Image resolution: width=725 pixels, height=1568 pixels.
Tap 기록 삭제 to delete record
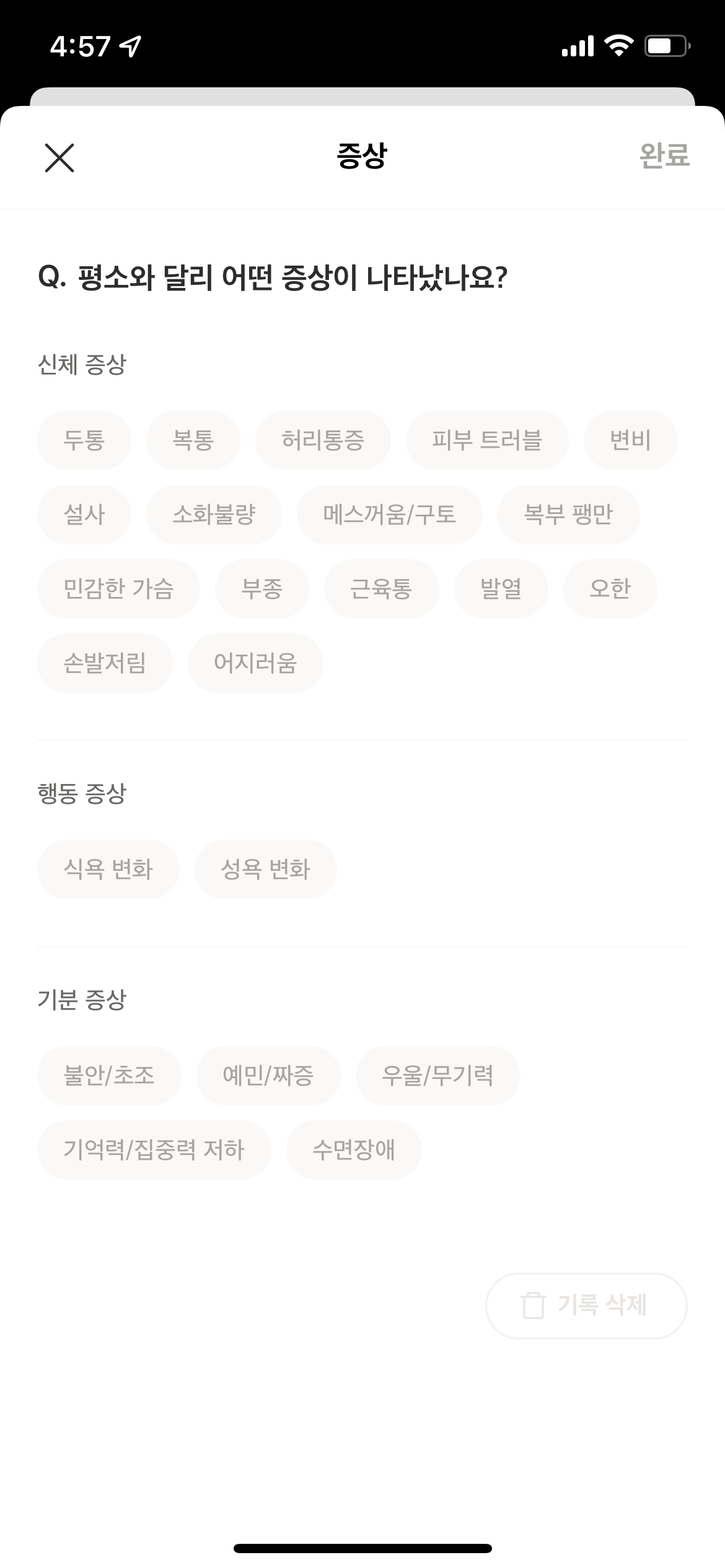pyautogui.click(x=586, y=1306)
